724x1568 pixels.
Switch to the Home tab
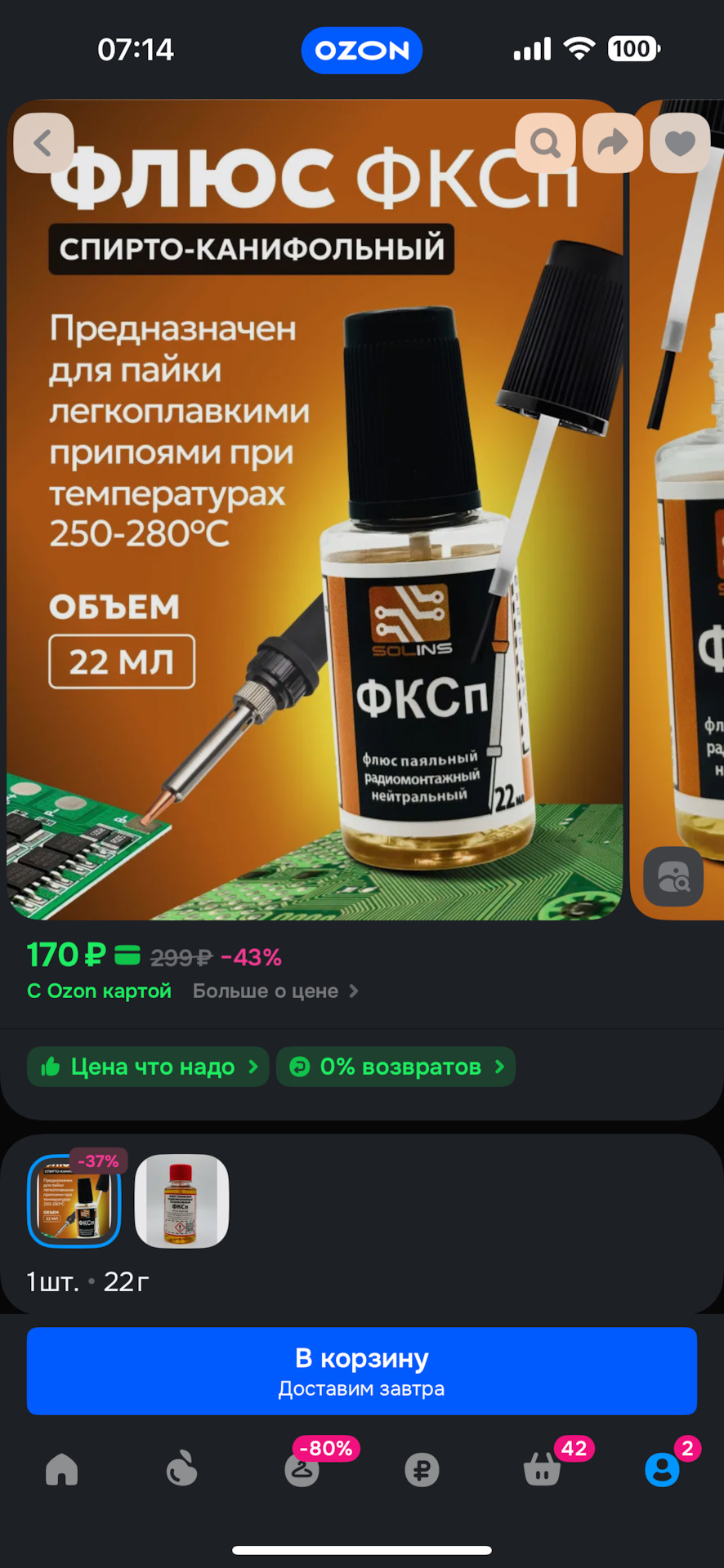pyautogui.click(x=61, y=1469)
